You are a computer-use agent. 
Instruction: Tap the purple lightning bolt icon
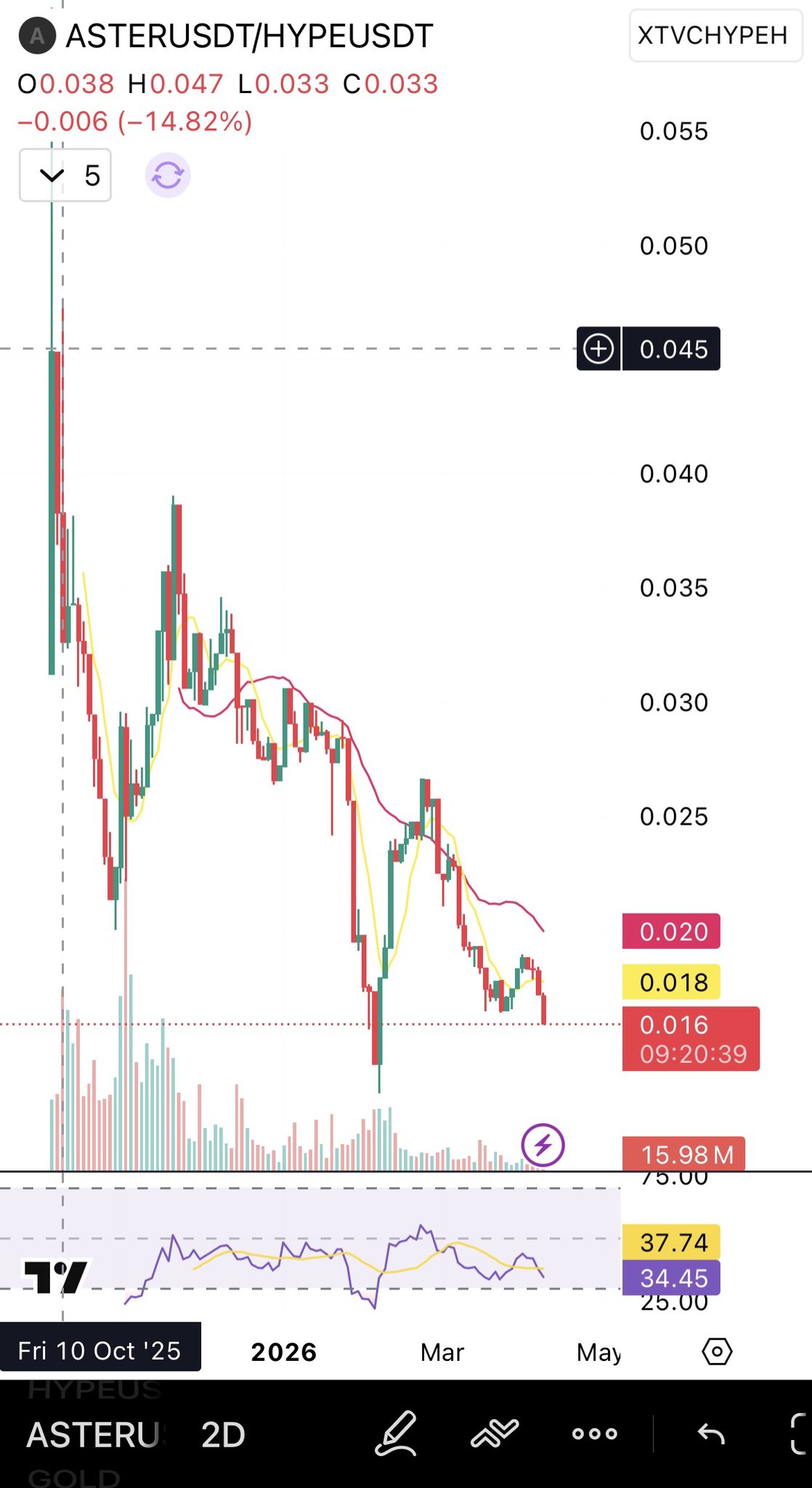click(543, 1145)
